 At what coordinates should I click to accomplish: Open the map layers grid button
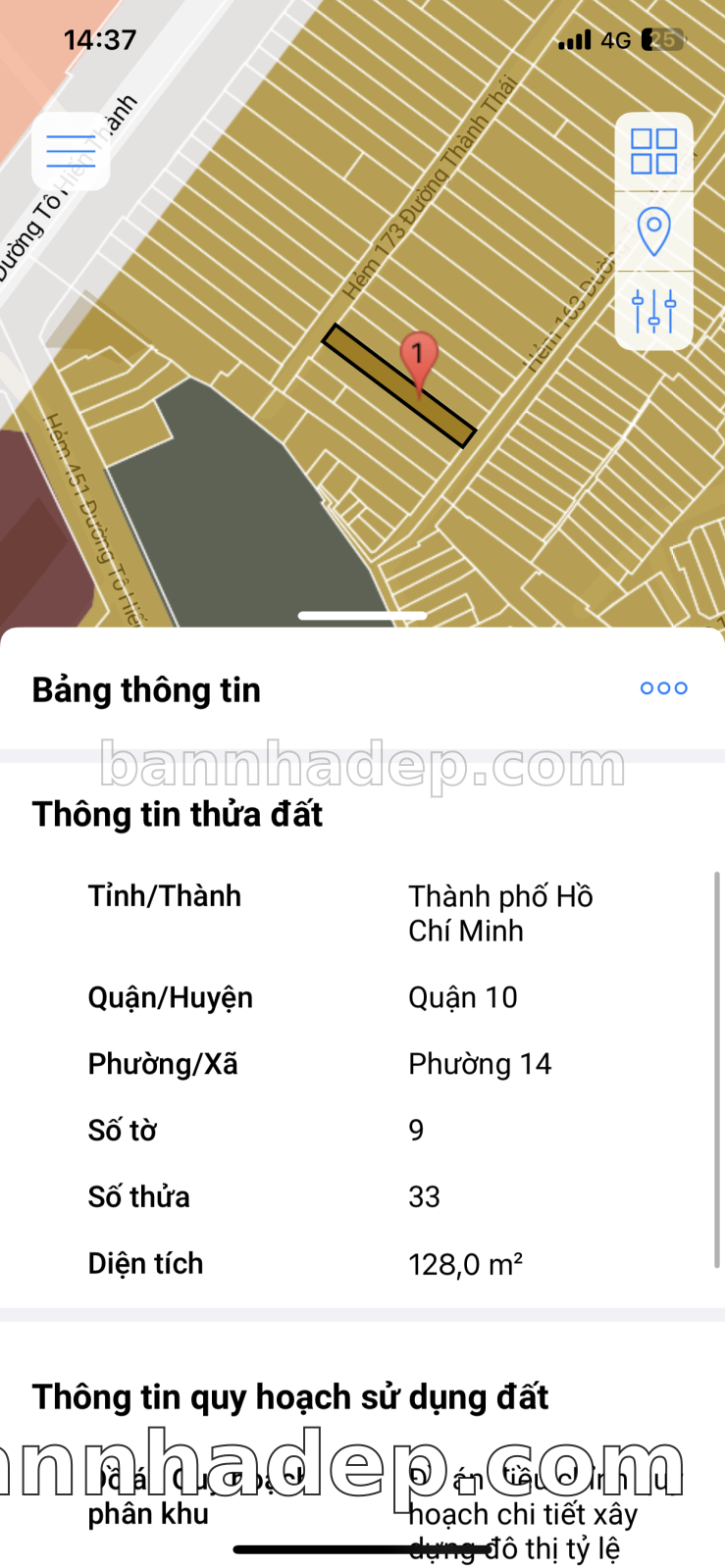(653, 152)
